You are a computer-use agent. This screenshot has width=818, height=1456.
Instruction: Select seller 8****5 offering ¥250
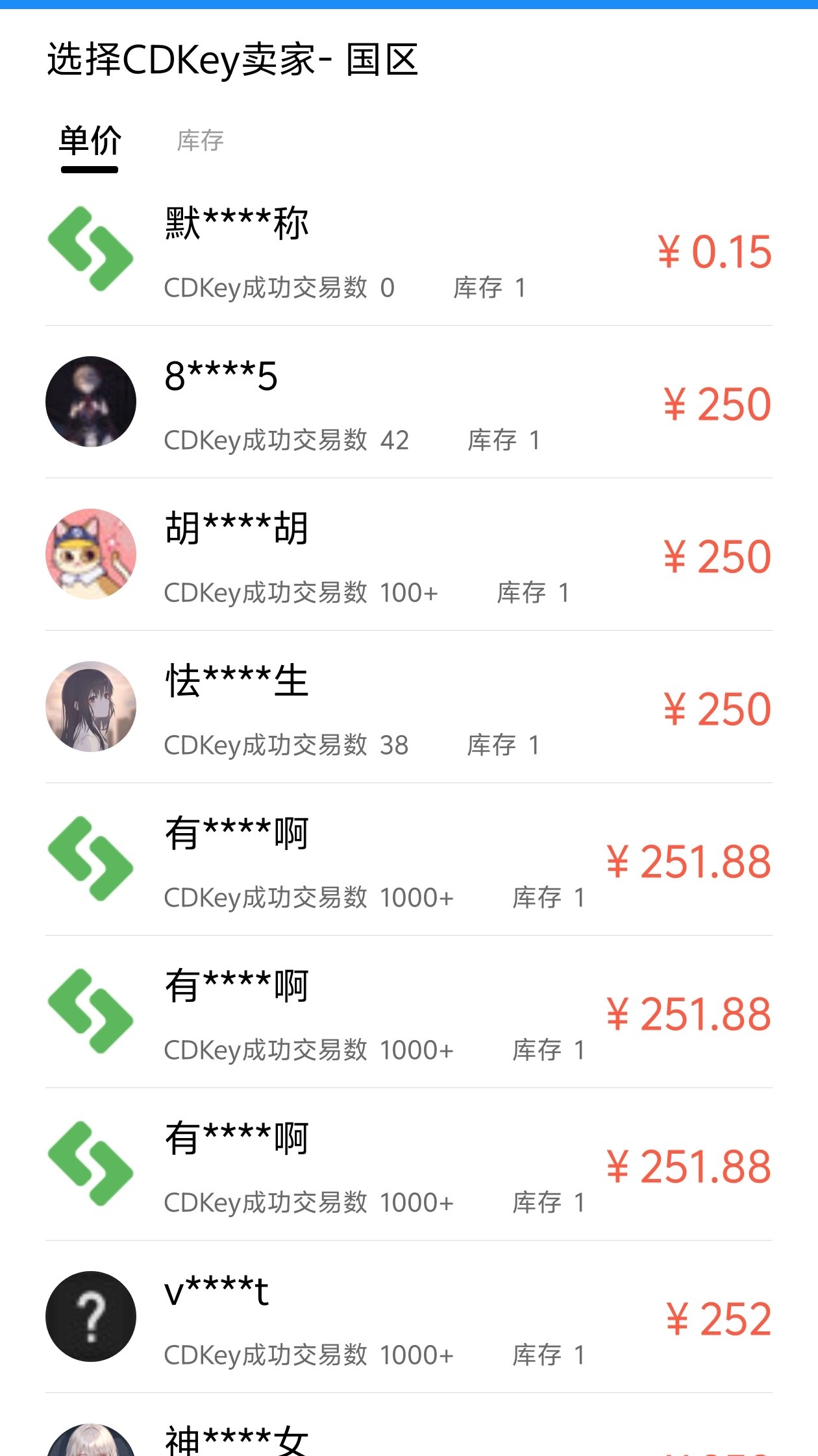tap(408, 403)
